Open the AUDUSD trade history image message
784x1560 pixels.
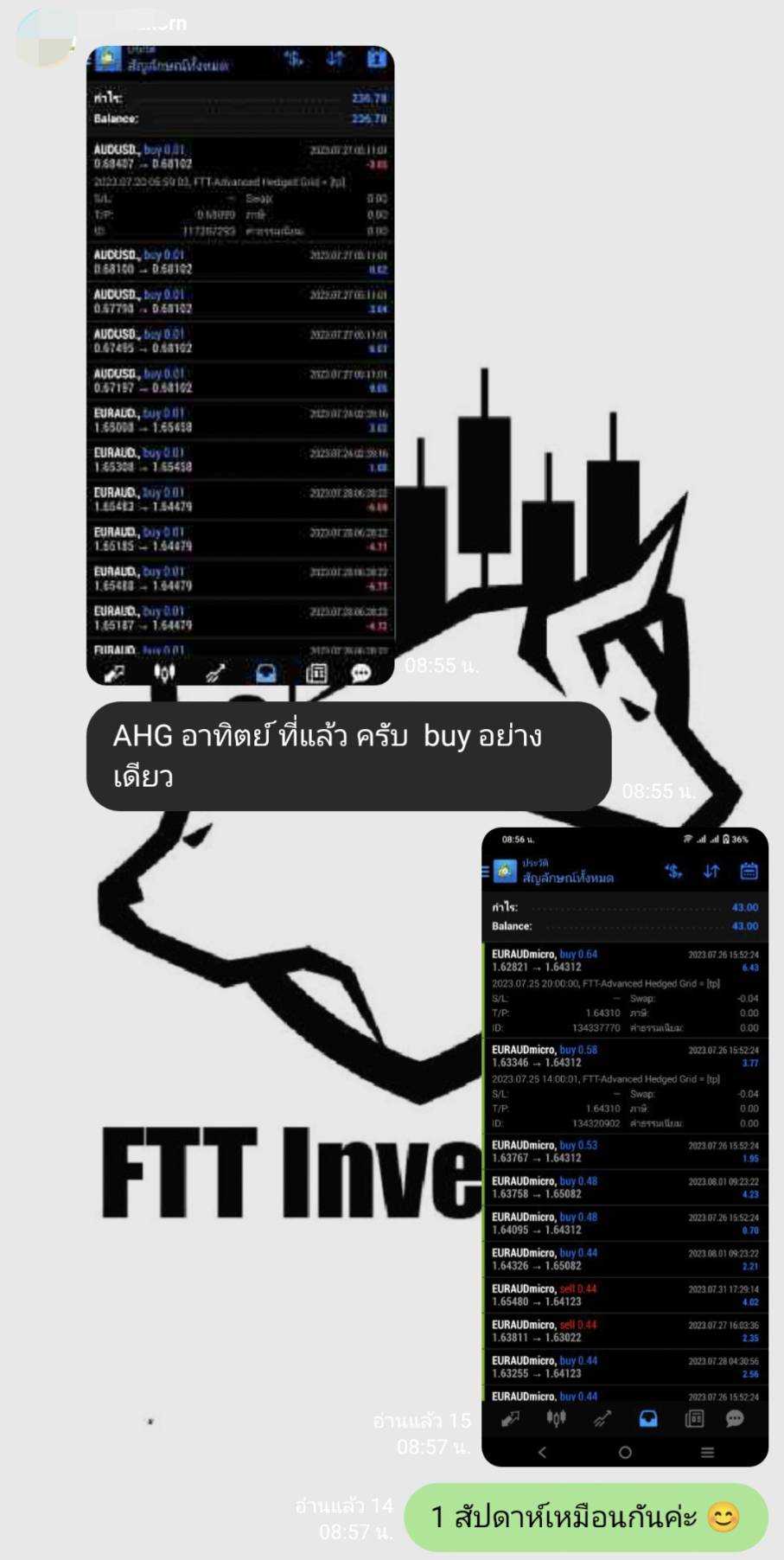(x=240, y=365)
